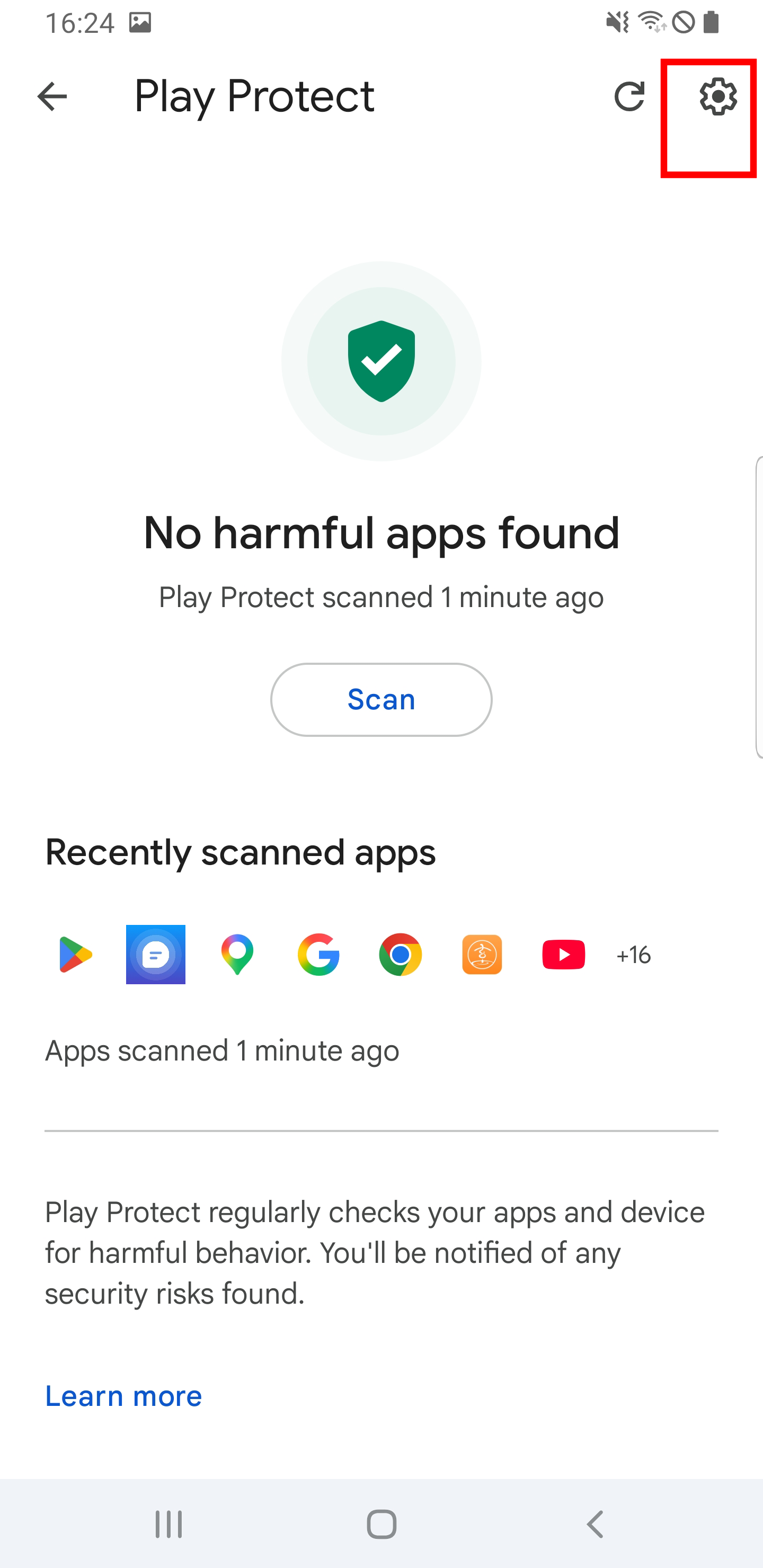Screen dimensions: 763x1568
Task: Go to the home screen
Action: click(x=381, y=1524)
